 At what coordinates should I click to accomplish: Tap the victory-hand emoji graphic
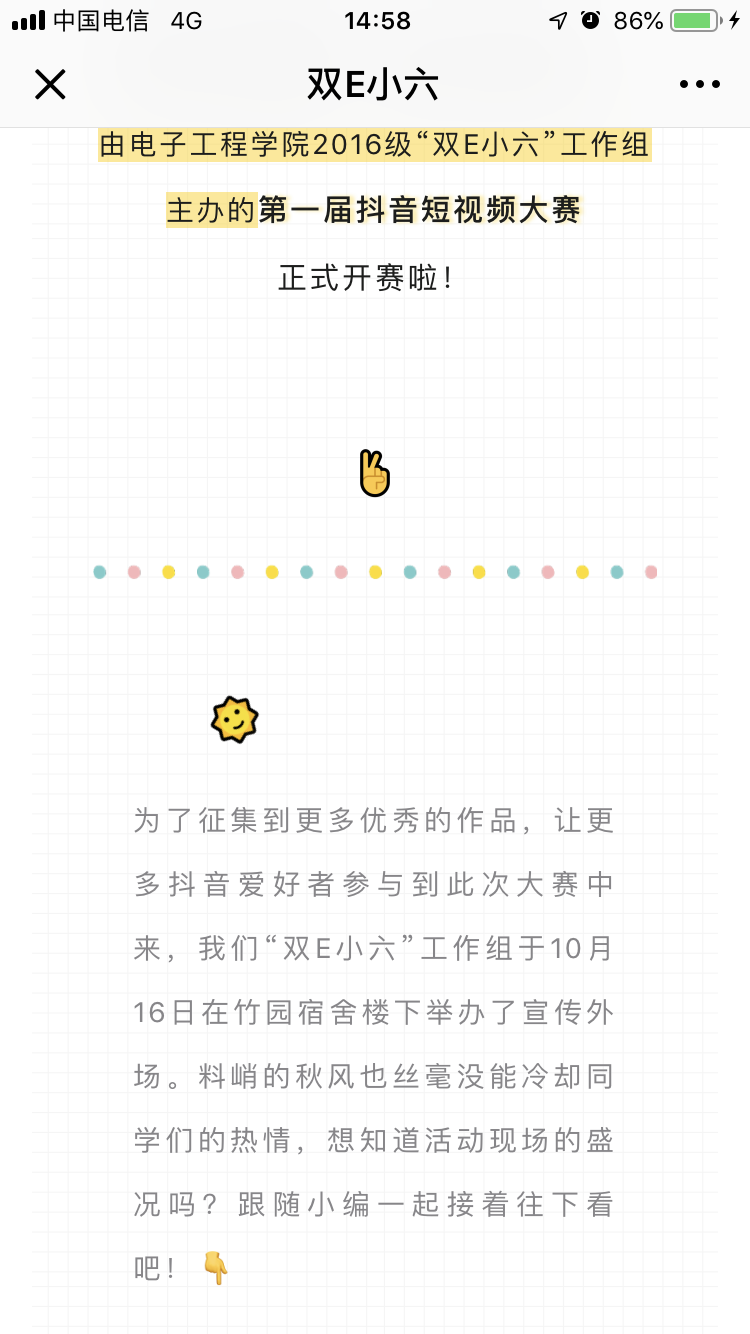(373, 474)
